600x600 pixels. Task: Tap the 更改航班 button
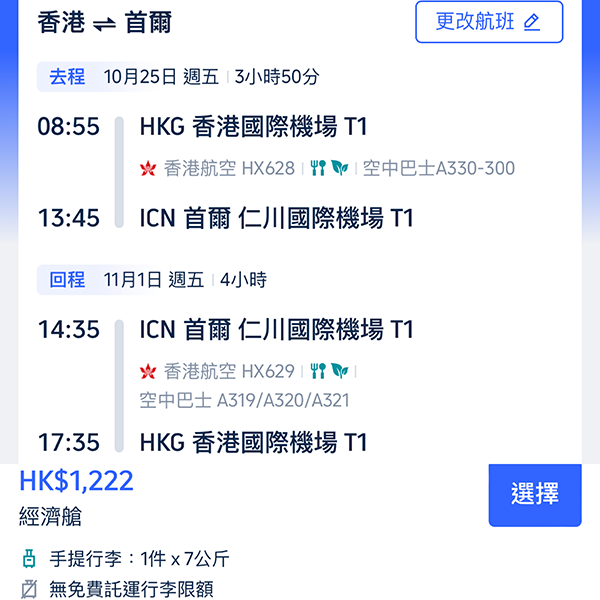coord(488,22)
